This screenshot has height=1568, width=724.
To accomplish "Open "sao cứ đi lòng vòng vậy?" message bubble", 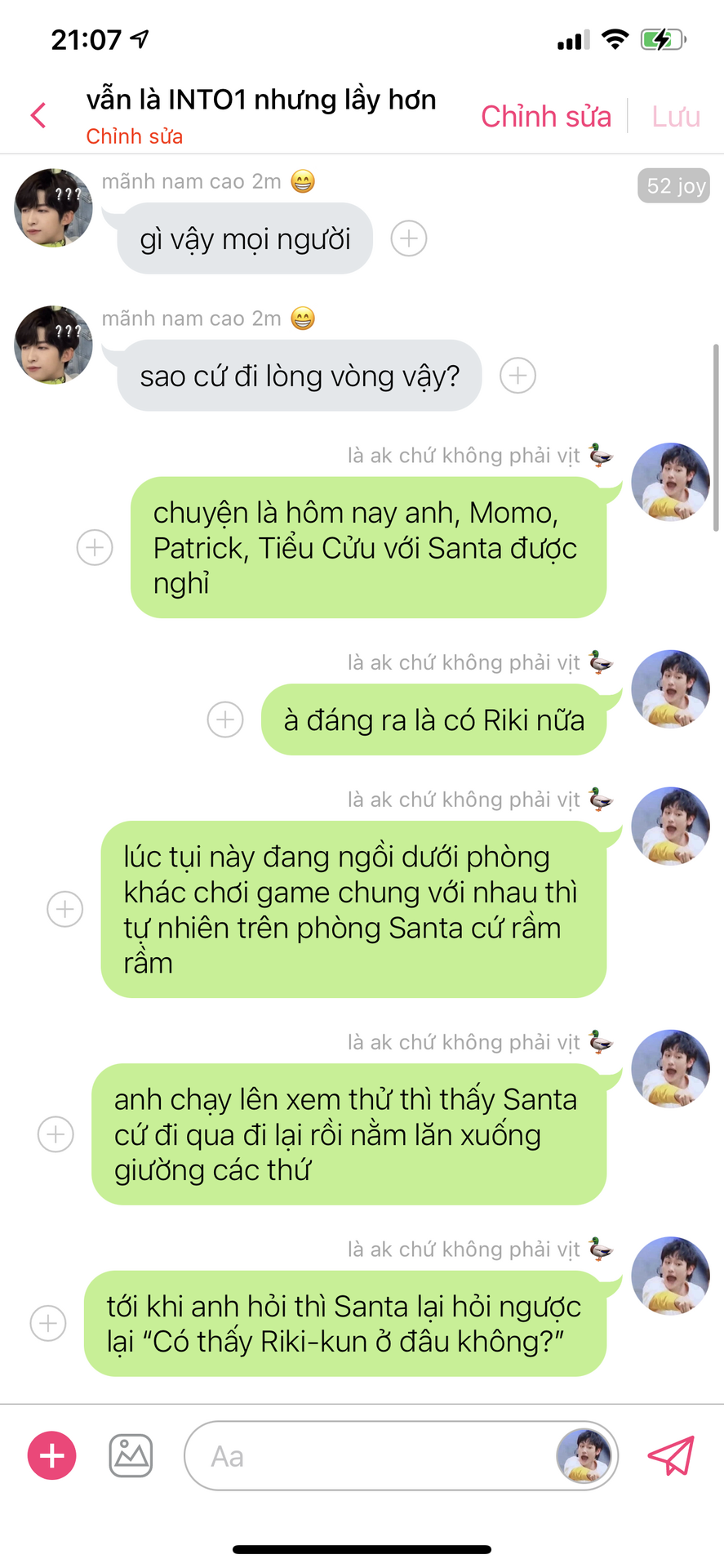I will point(299,376).
